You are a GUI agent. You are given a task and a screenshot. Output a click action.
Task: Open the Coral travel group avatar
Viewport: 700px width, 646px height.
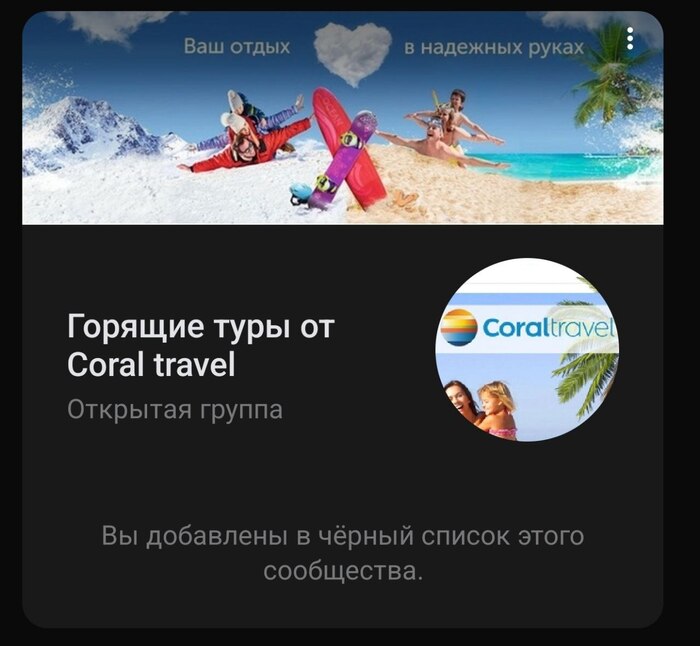click(x=527, y=350)
